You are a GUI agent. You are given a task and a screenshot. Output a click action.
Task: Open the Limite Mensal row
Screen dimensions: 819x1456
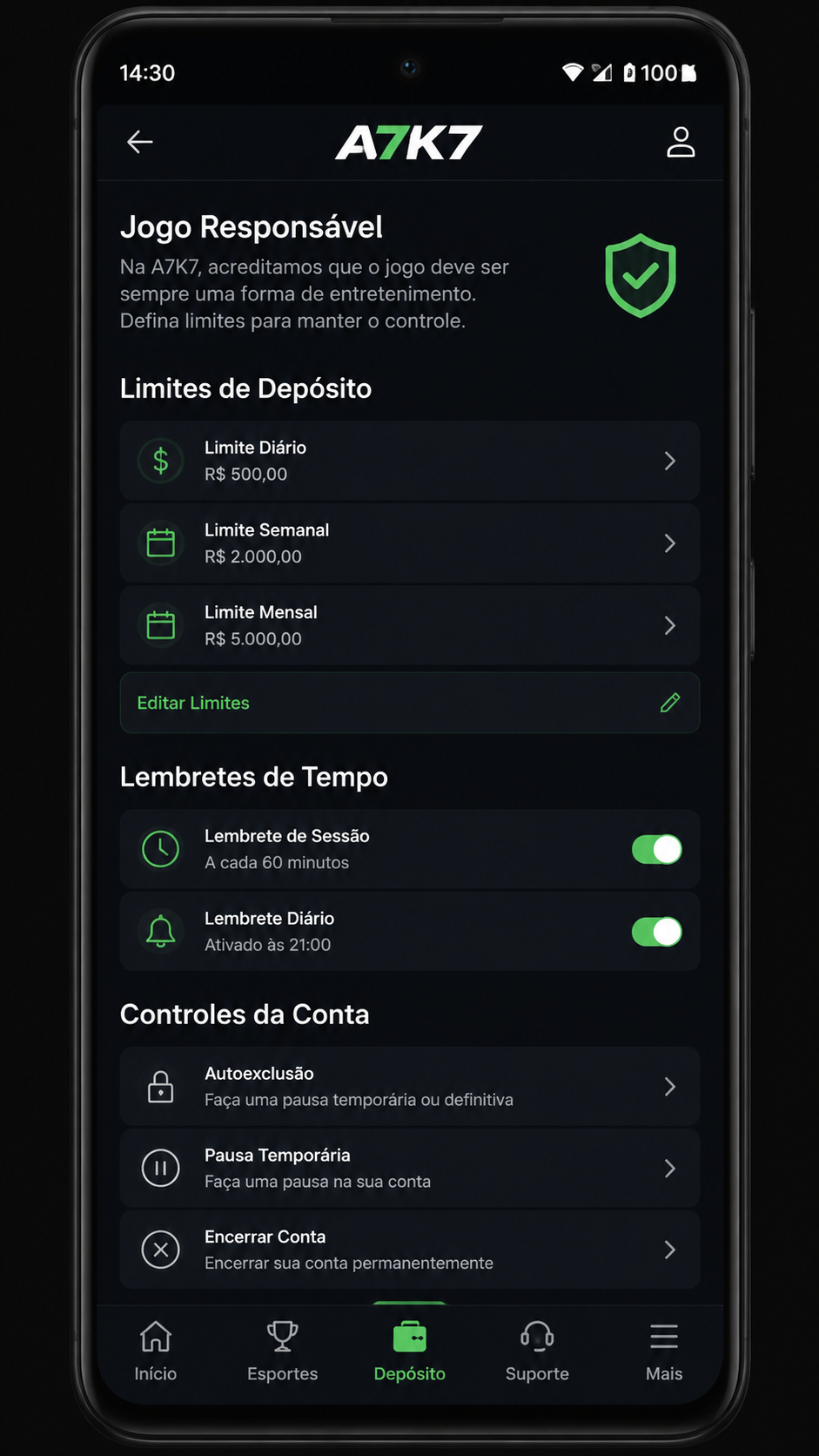tap(410, 625)
